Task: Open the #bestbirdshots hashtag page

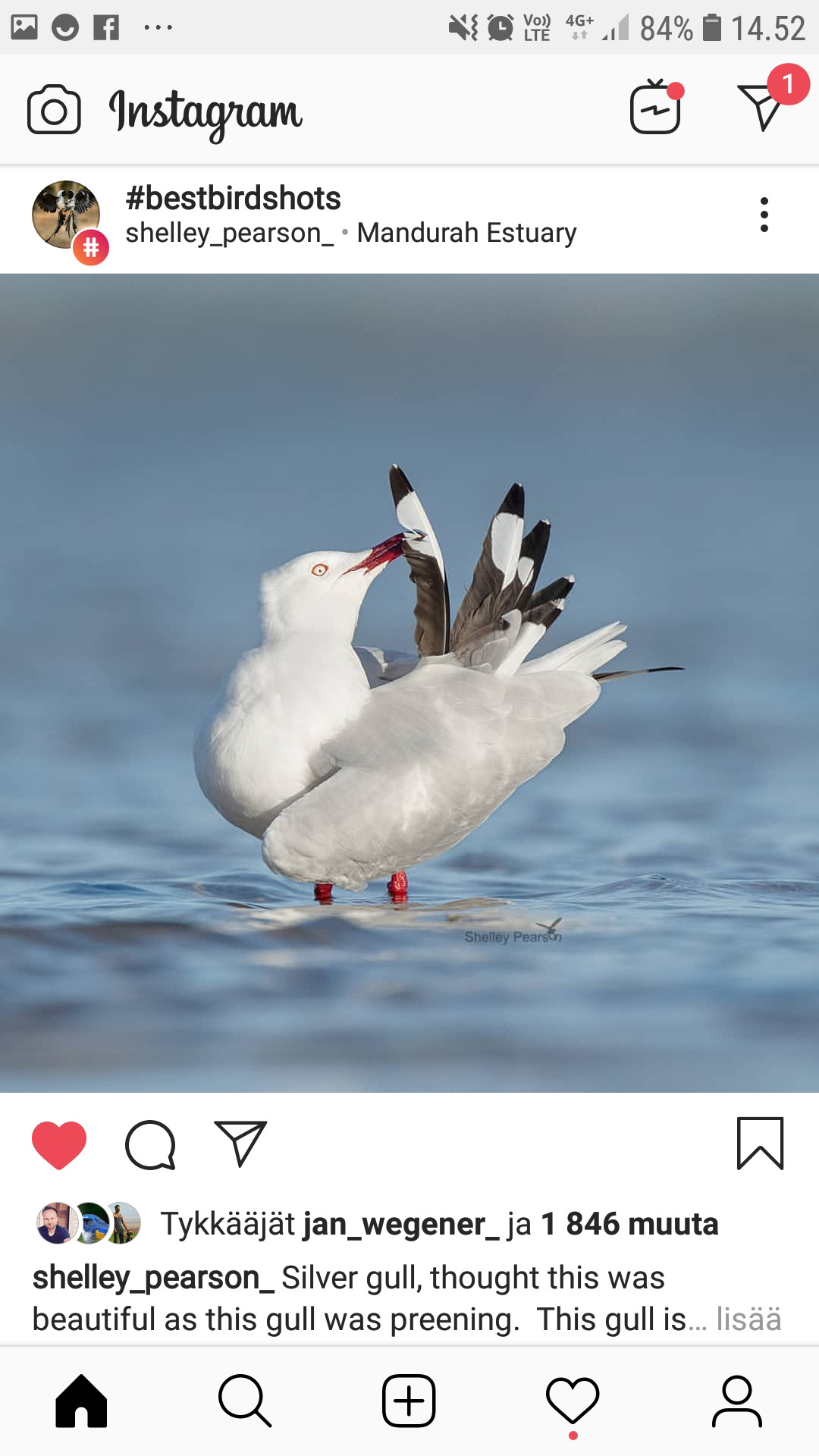Action: (233, 198)
